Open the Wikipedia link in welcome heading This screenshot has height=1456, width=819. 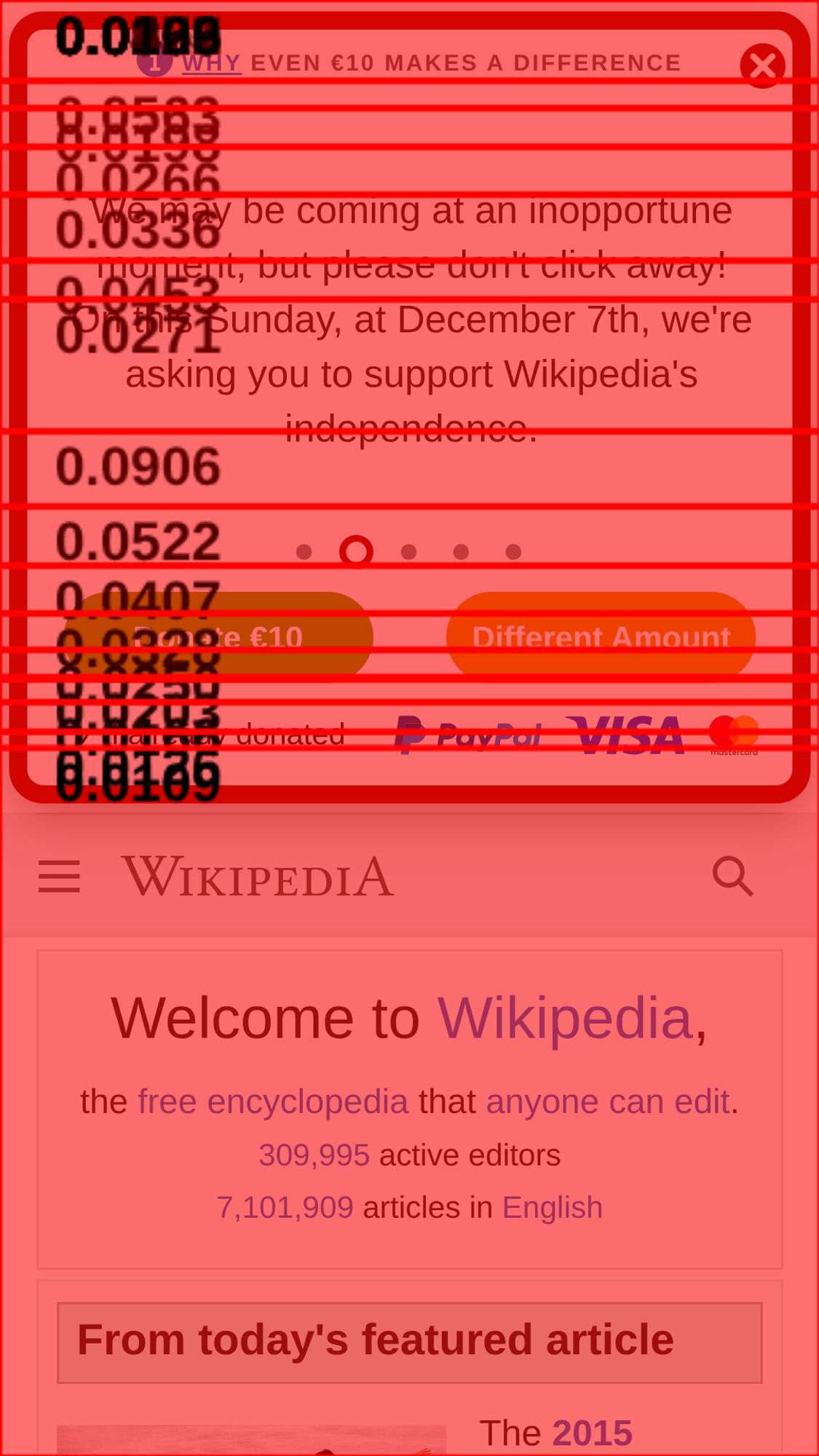pyautogui.click(x=564, y=1018)
